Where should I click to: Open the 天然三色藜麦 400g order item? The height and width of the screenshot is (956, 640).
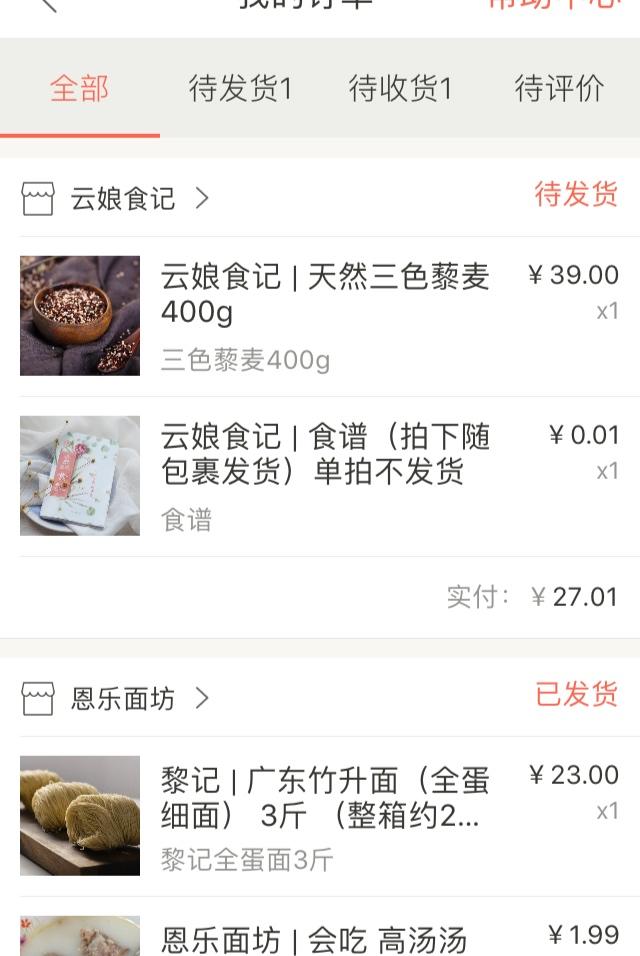click(x=325, y=294)
